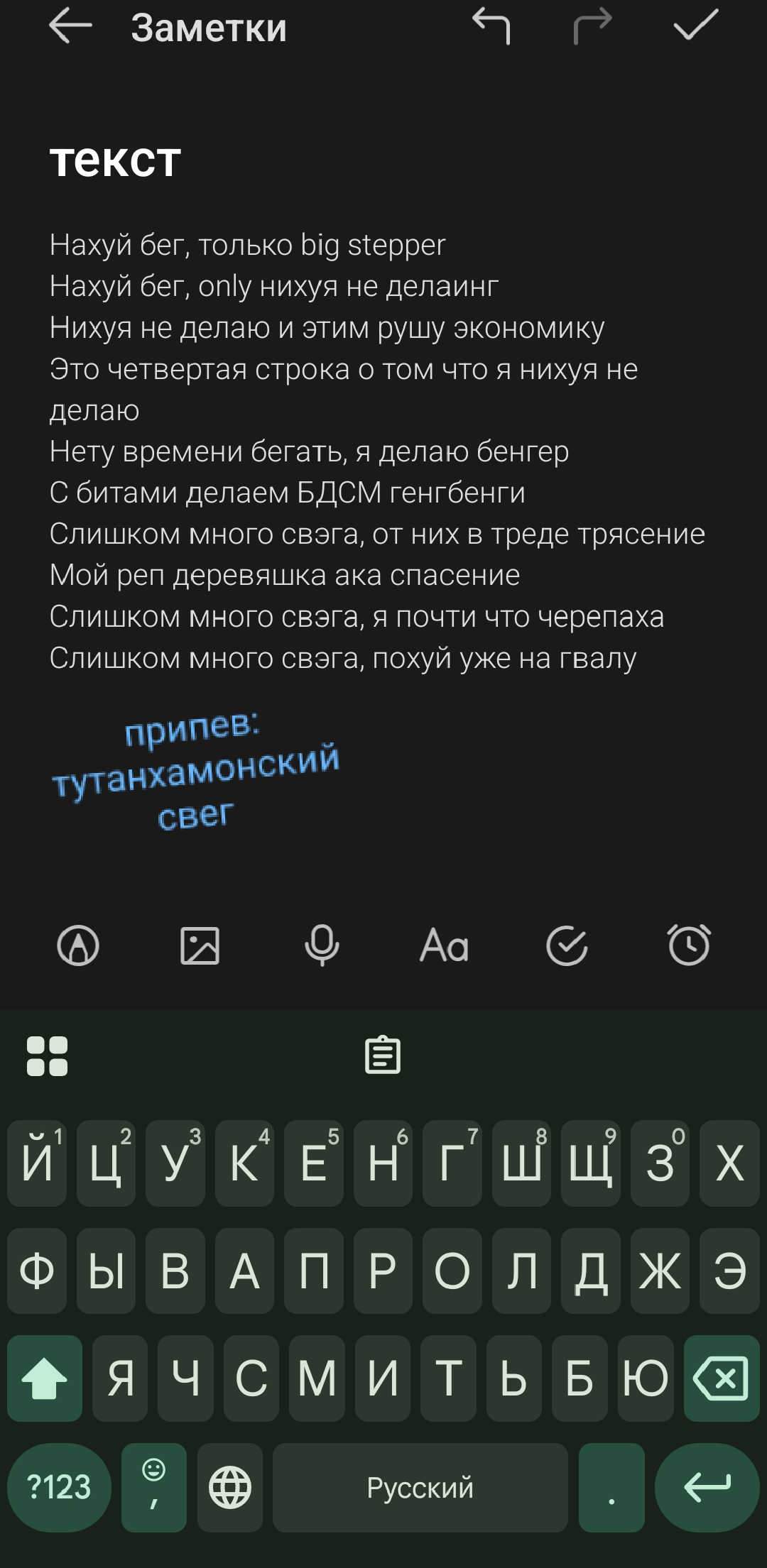Tap the backspace key
Viewport: 767px width, 1568px height.
click(x=722, y=1378)
